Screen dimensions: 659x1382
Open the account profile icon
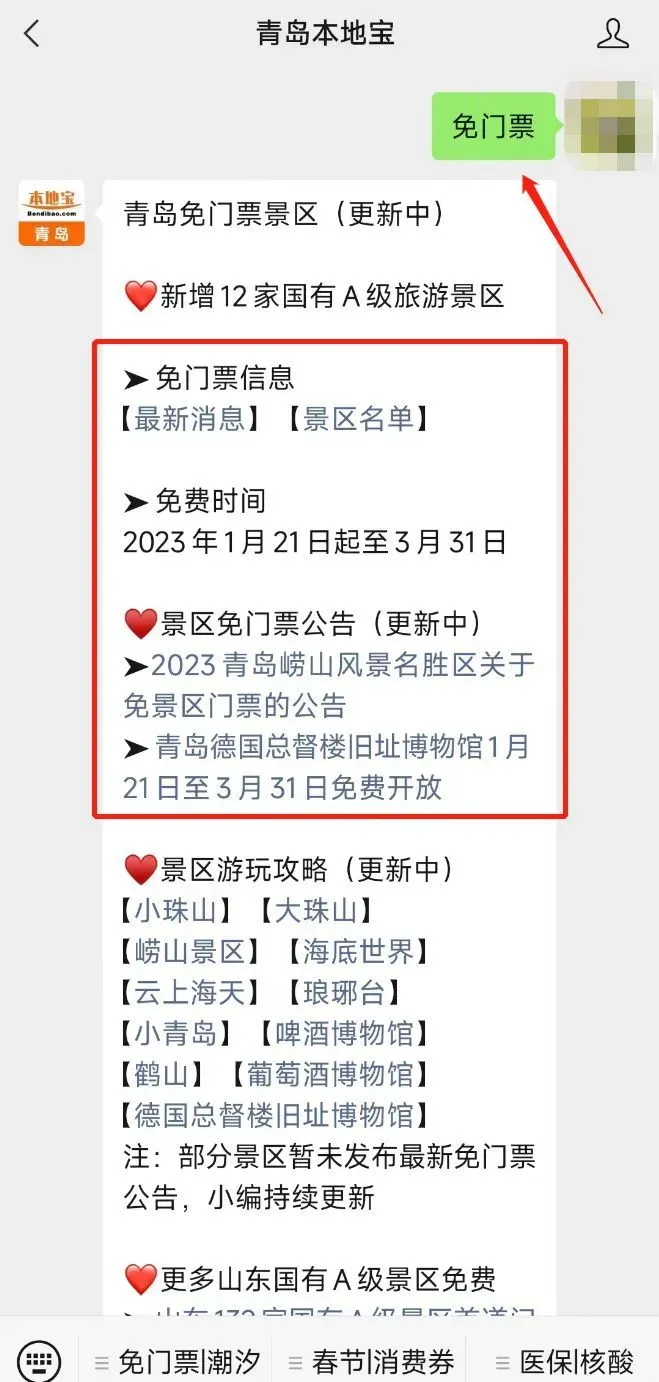coord(612,33)
